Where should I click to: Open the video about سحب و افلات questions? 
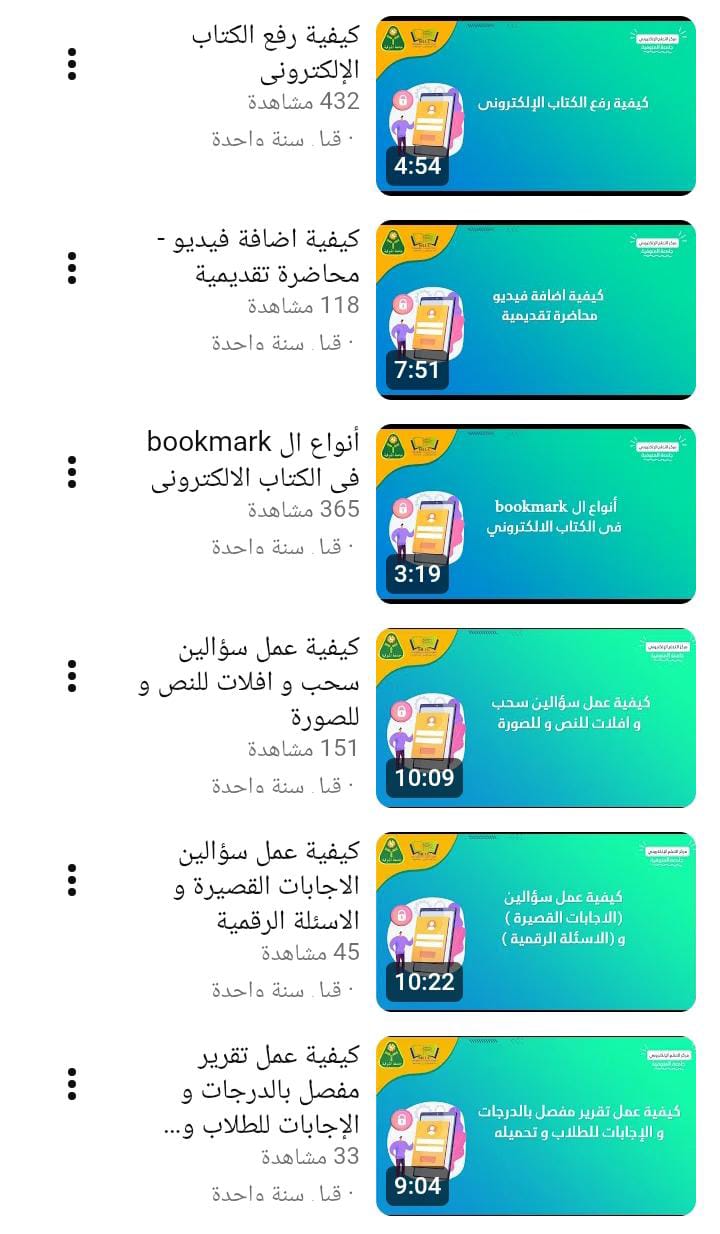(x=535, y=717)
